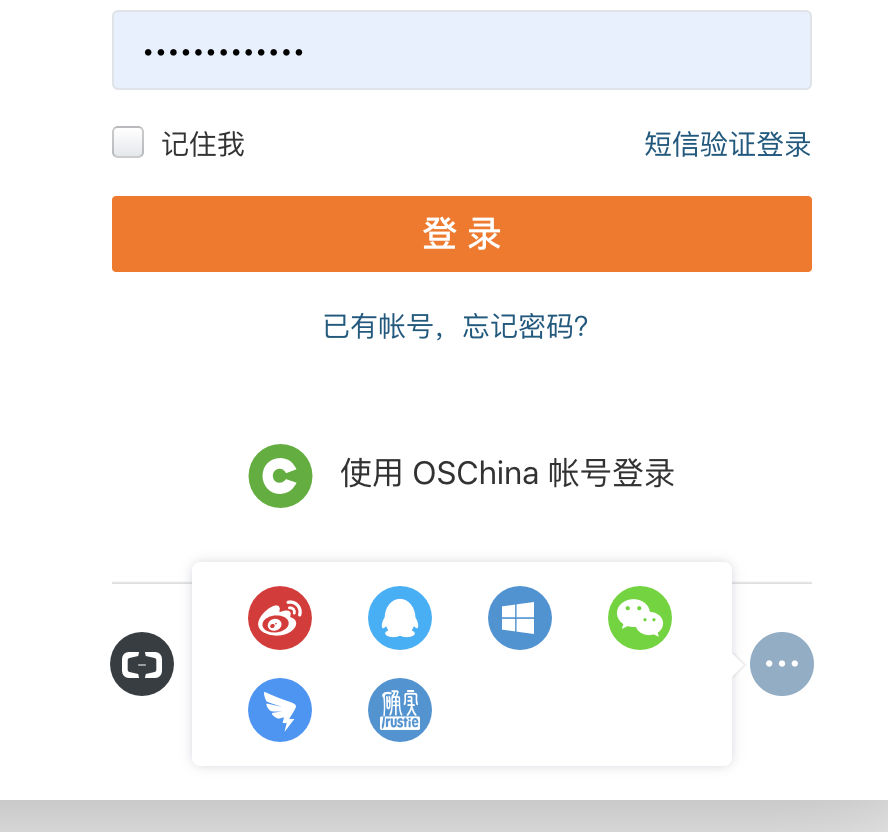Switch to 短信验证登录

(x=727, y=144)
